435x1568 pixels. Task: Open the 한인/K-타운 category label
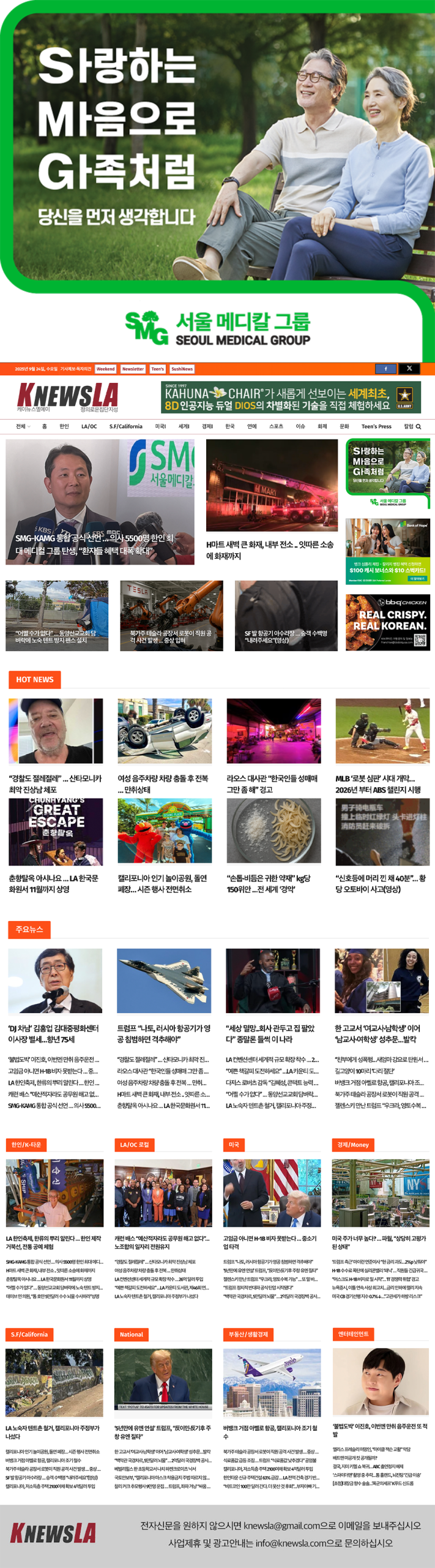pyautogui.click(x=26, y=1145)
